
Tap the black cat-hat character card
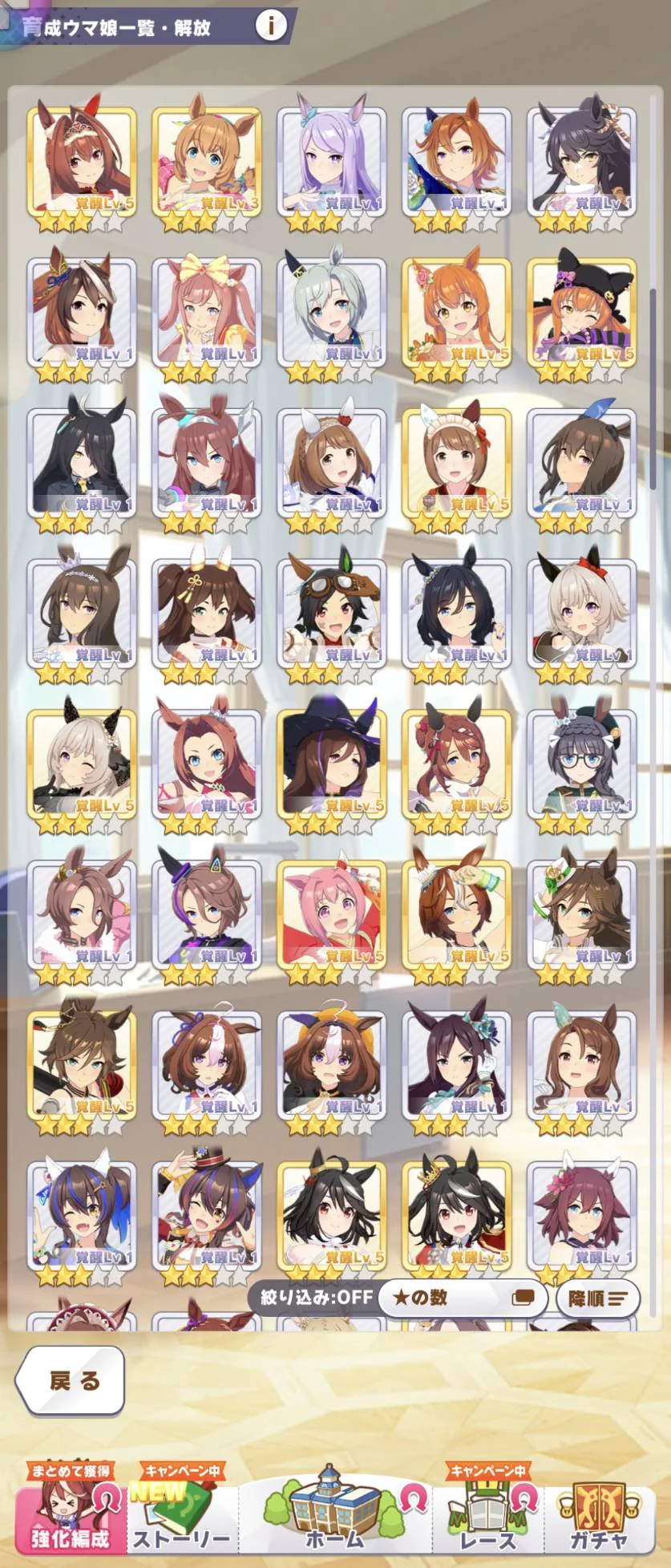pyautogui.click(x=581, y=313)
